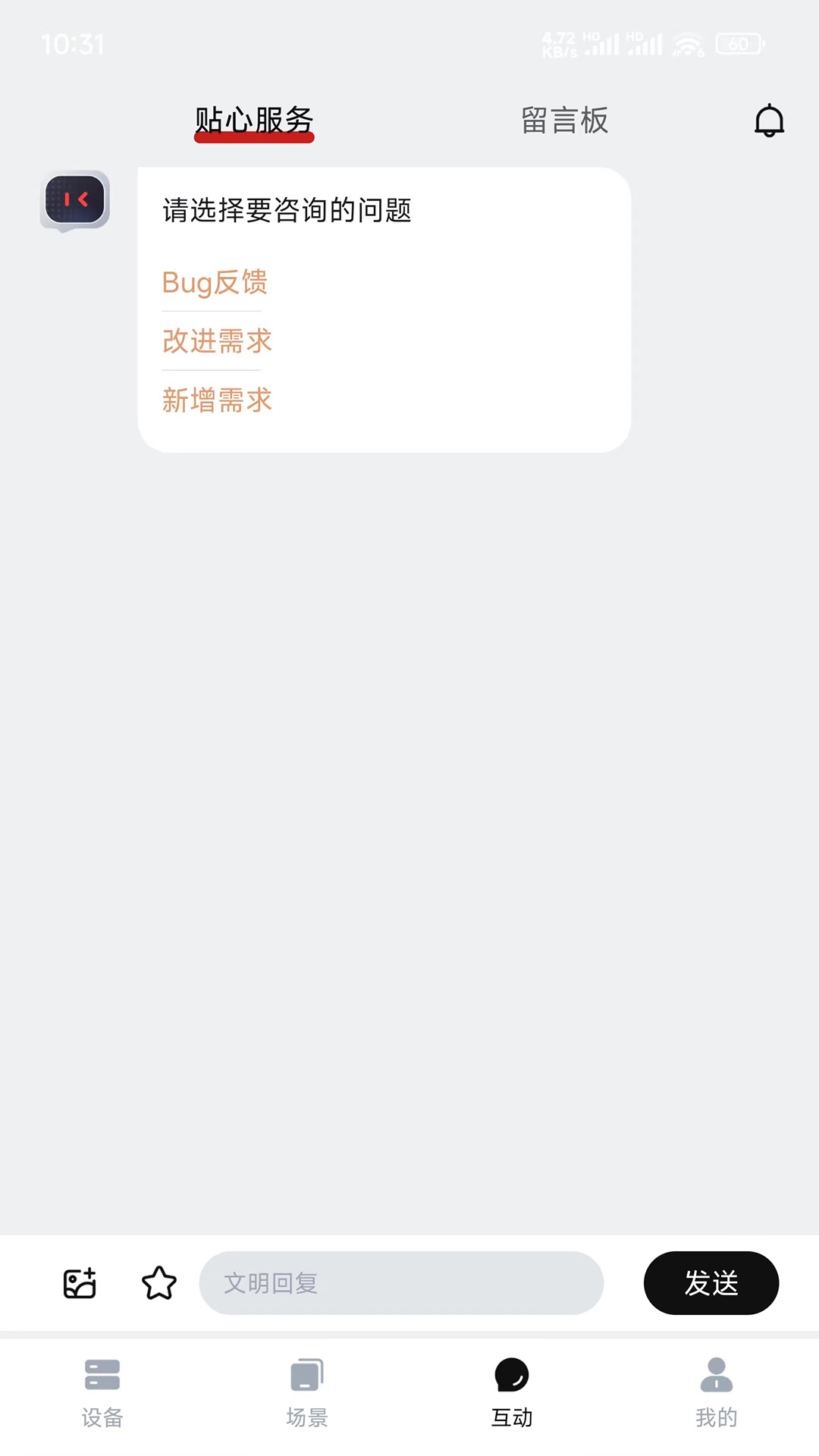Select the 新增需求 option
The image size is (819, 1456).
[217, 400]
